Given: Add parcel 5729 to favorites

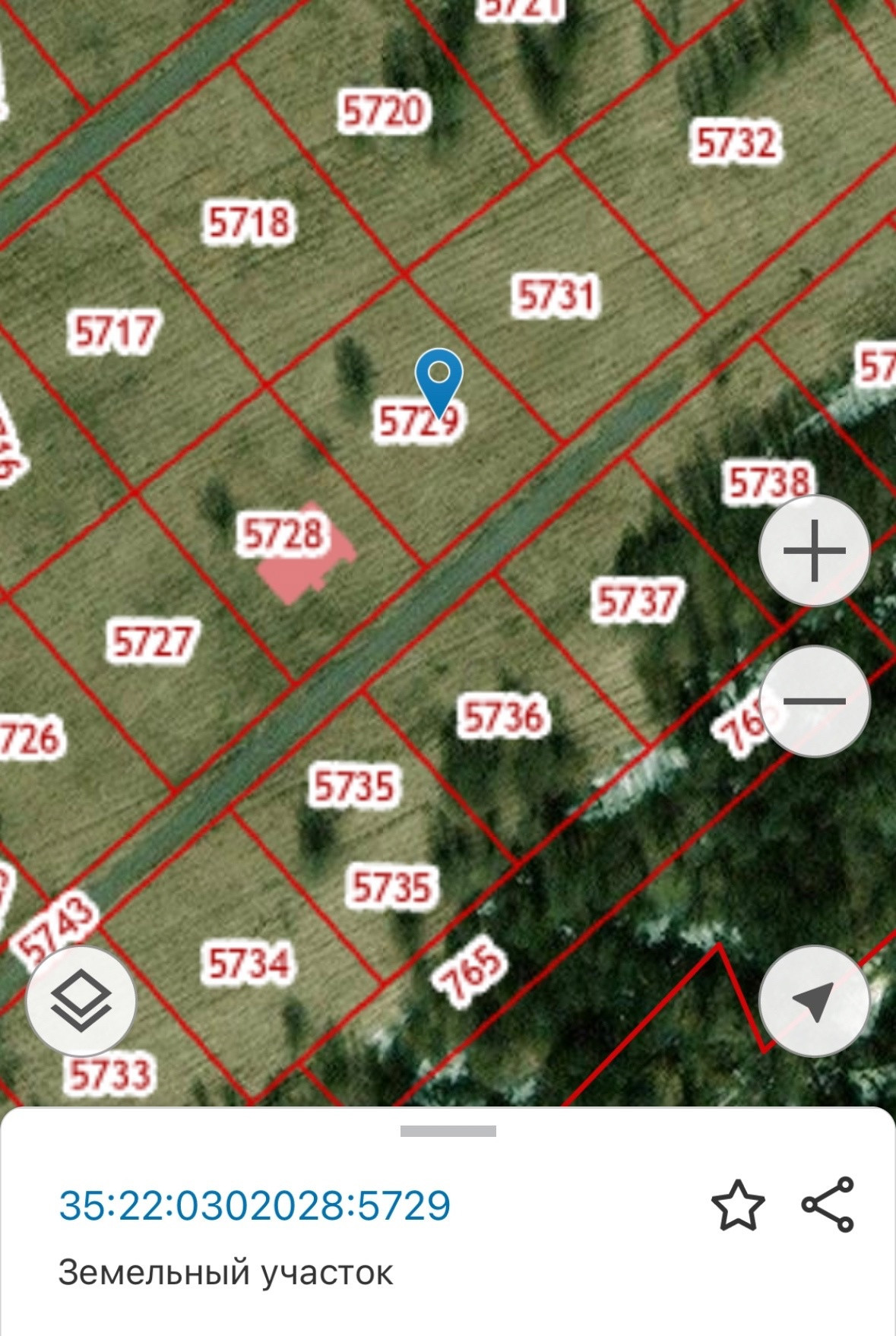Looking at the screenshot, I should pos(737,1205).
